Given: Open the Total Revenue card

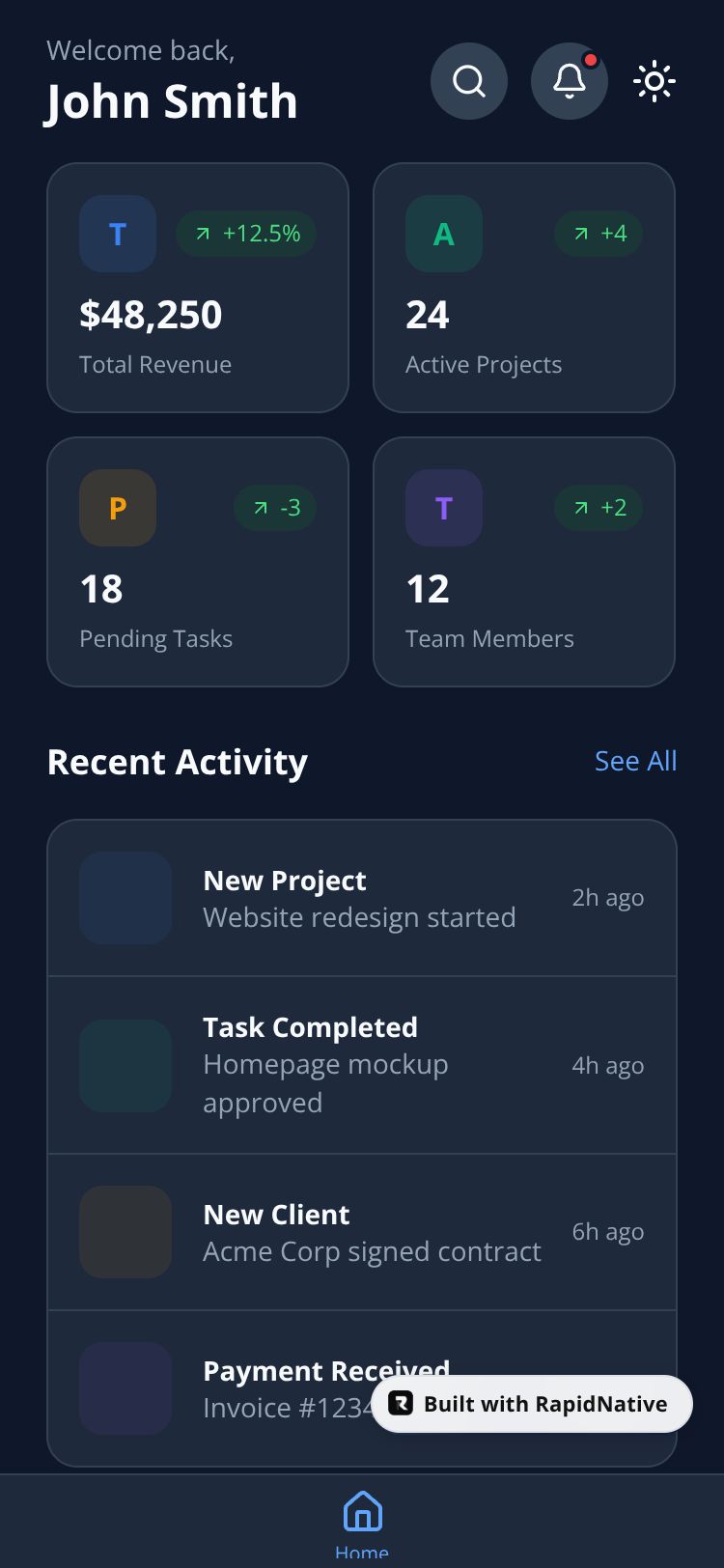Looking at the screenshot, I should point(198,288).
